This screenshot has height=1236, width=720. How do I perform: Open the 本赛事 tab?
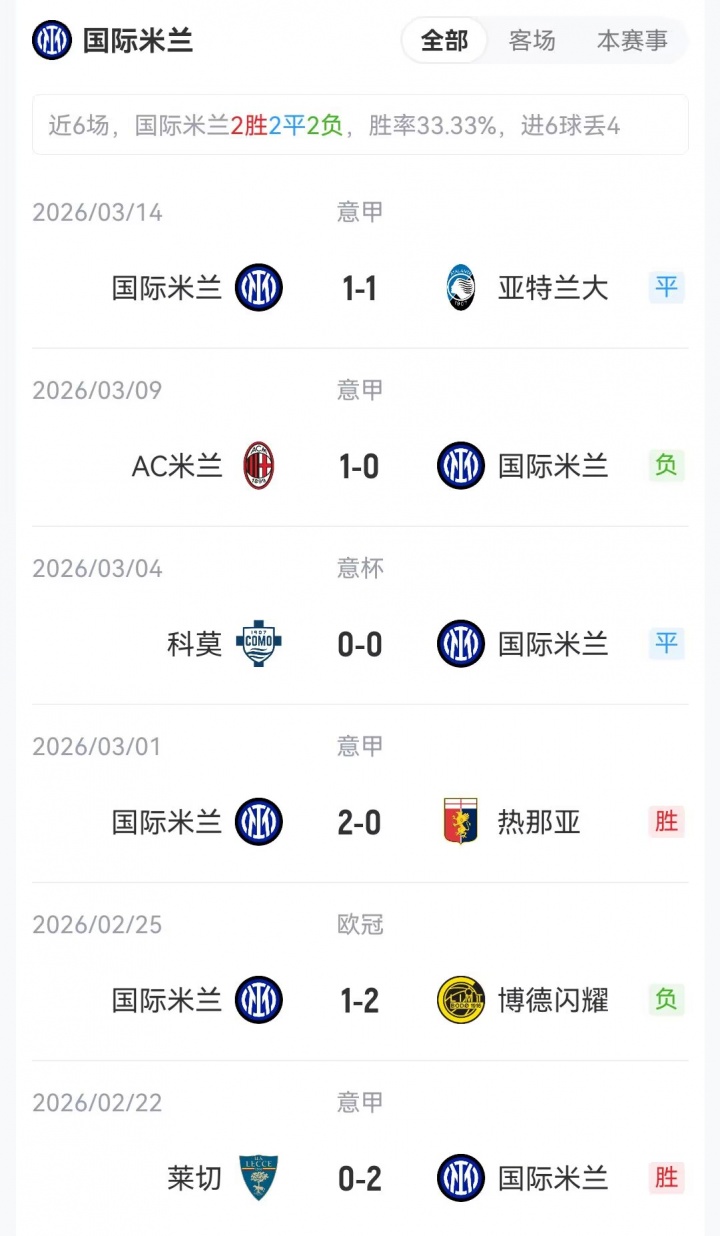pos(633,42)
